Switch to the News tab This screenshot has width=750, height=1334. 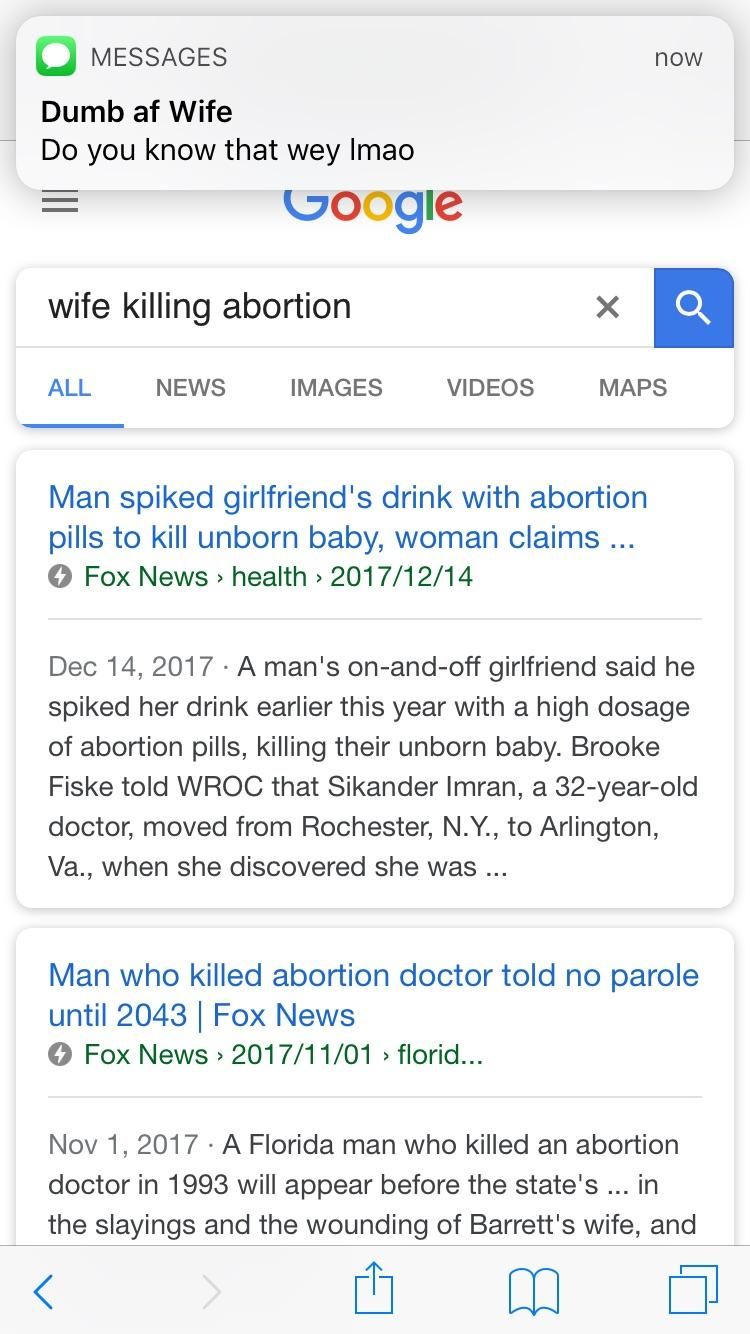190,388
